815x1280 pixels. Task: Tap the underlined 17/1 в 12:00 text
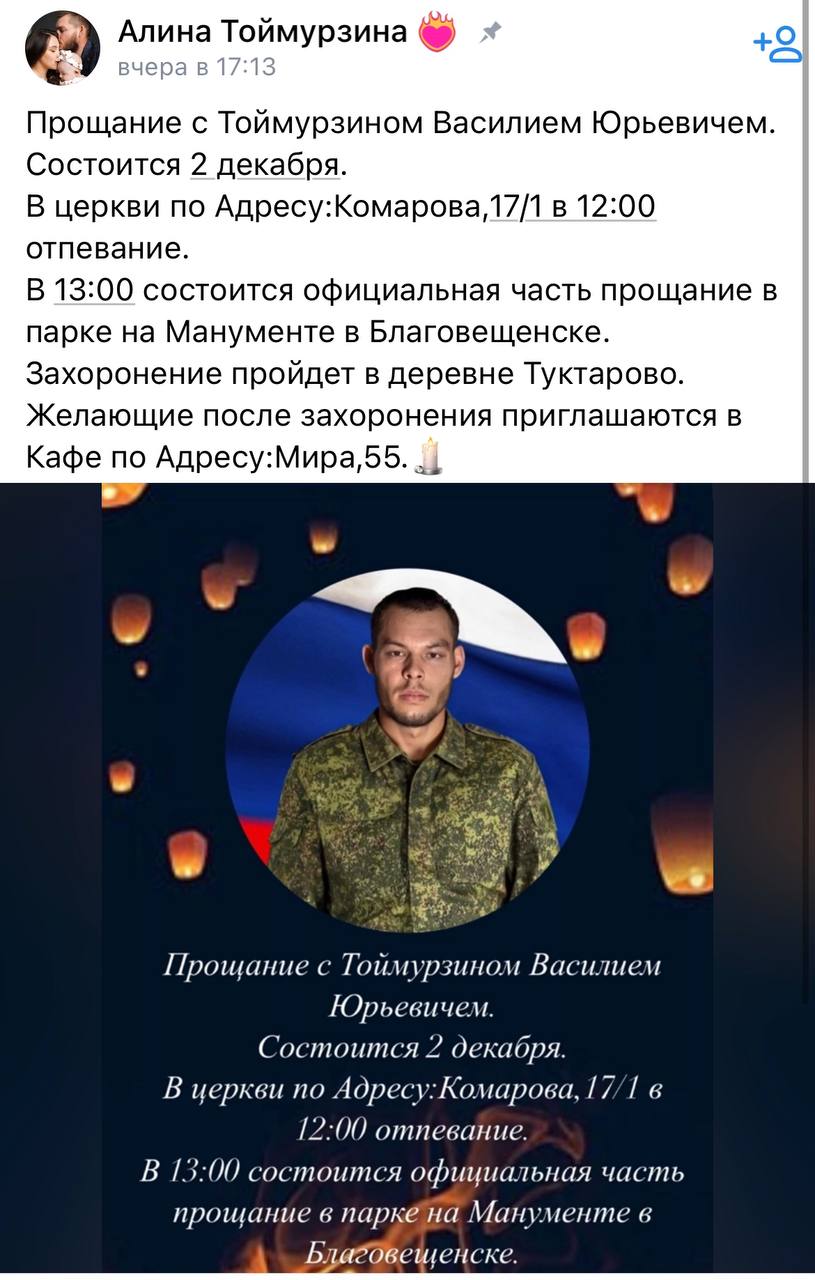click(x=574, y=207)
